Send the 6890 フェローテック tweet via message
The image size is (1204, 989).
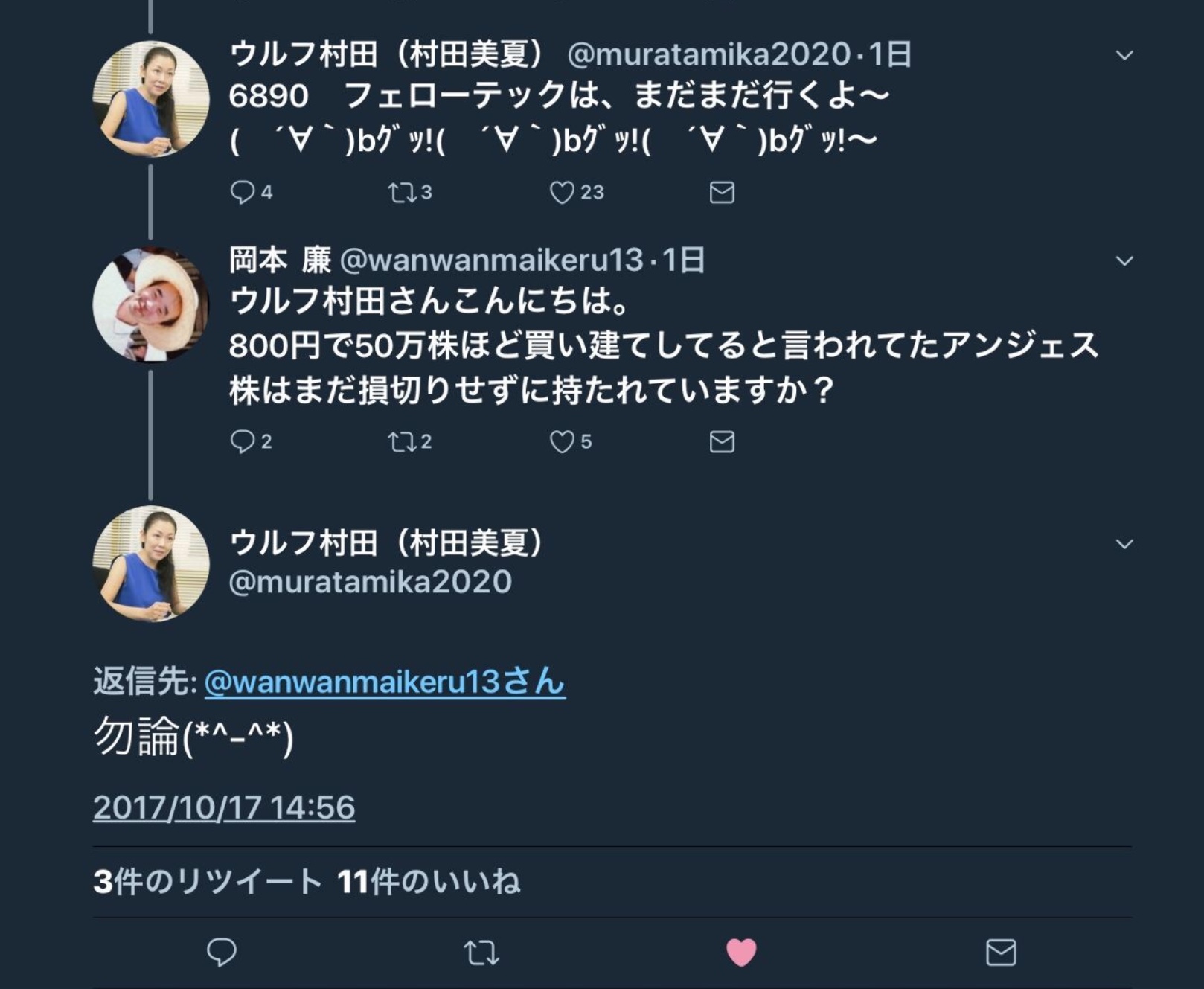722,193
